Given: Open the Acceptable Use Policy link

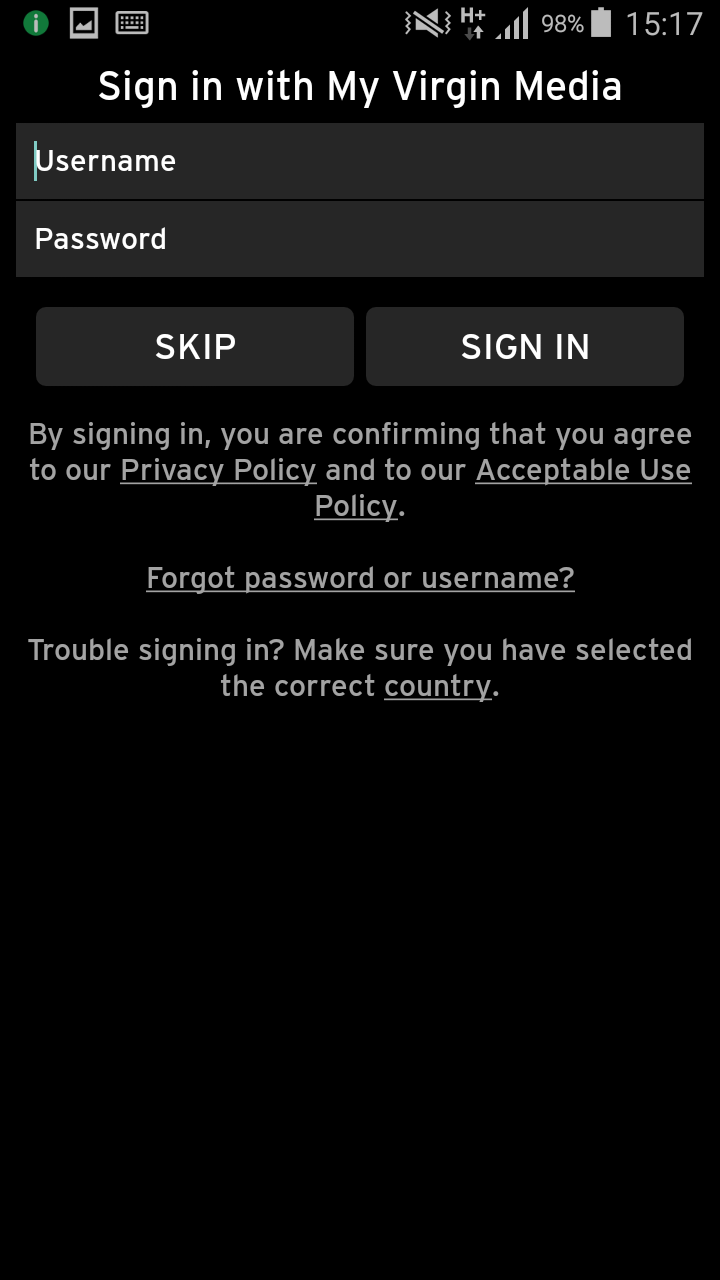Looking at the screenshot, I should (x=583, y=470).
